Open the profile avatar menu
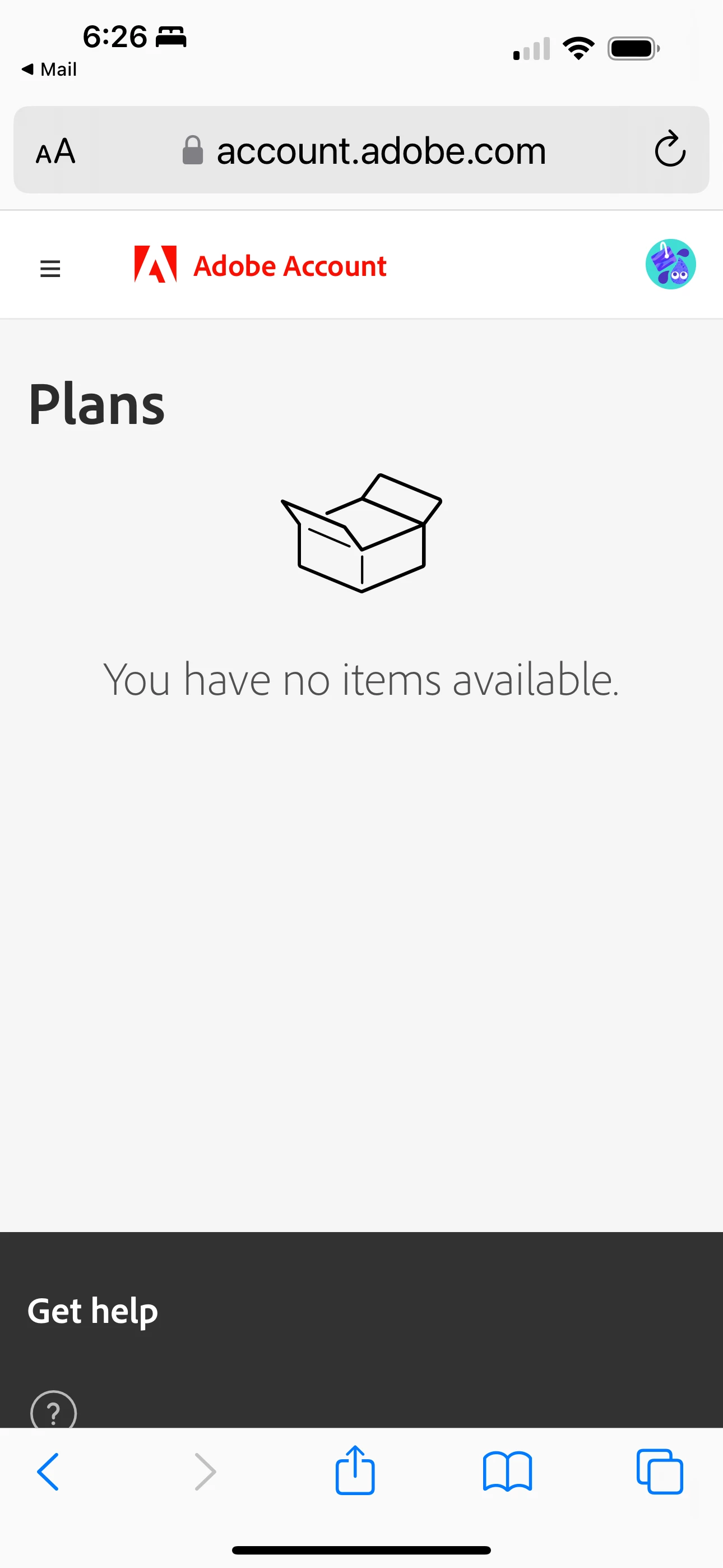 pos(670,264)
